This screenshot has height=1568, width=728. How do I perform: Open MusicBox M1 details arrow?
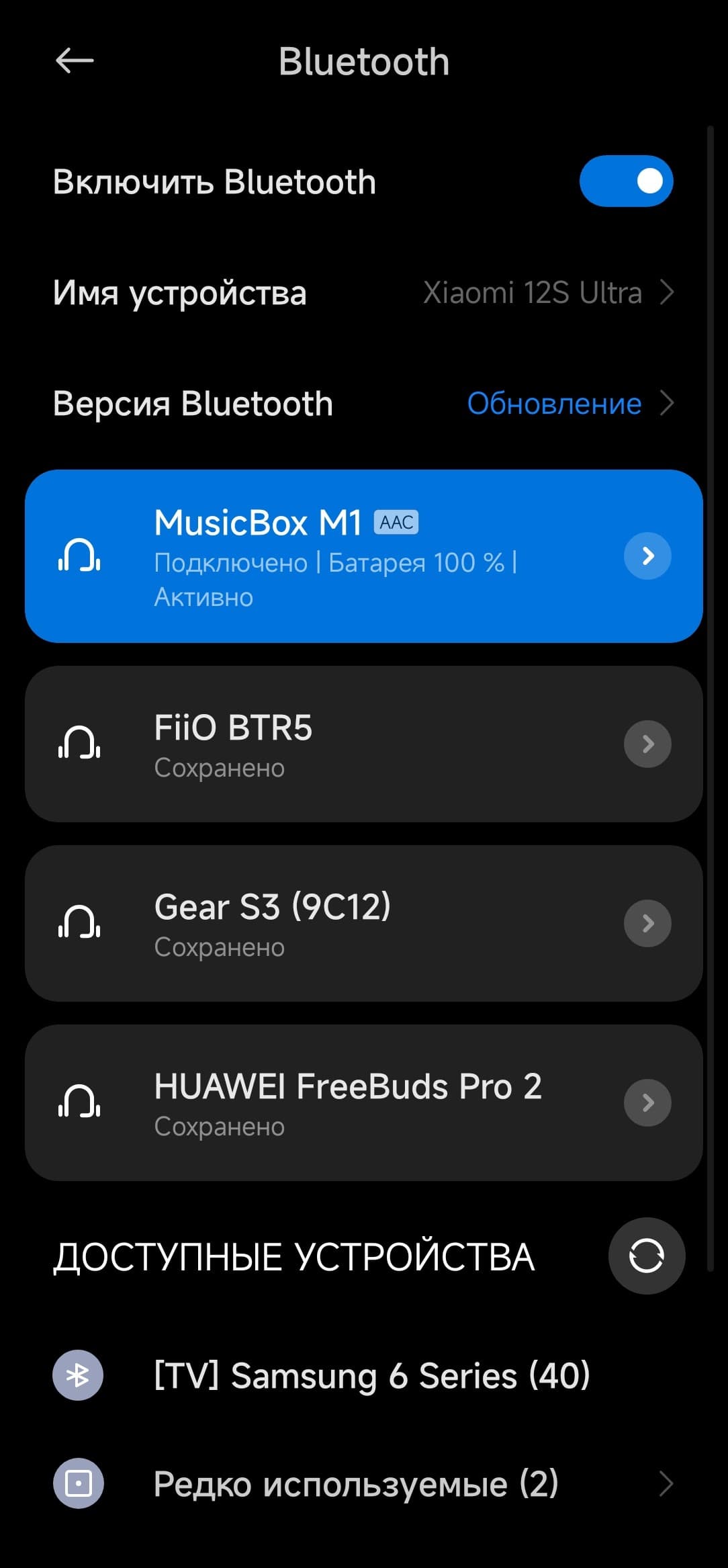[647, 556]
